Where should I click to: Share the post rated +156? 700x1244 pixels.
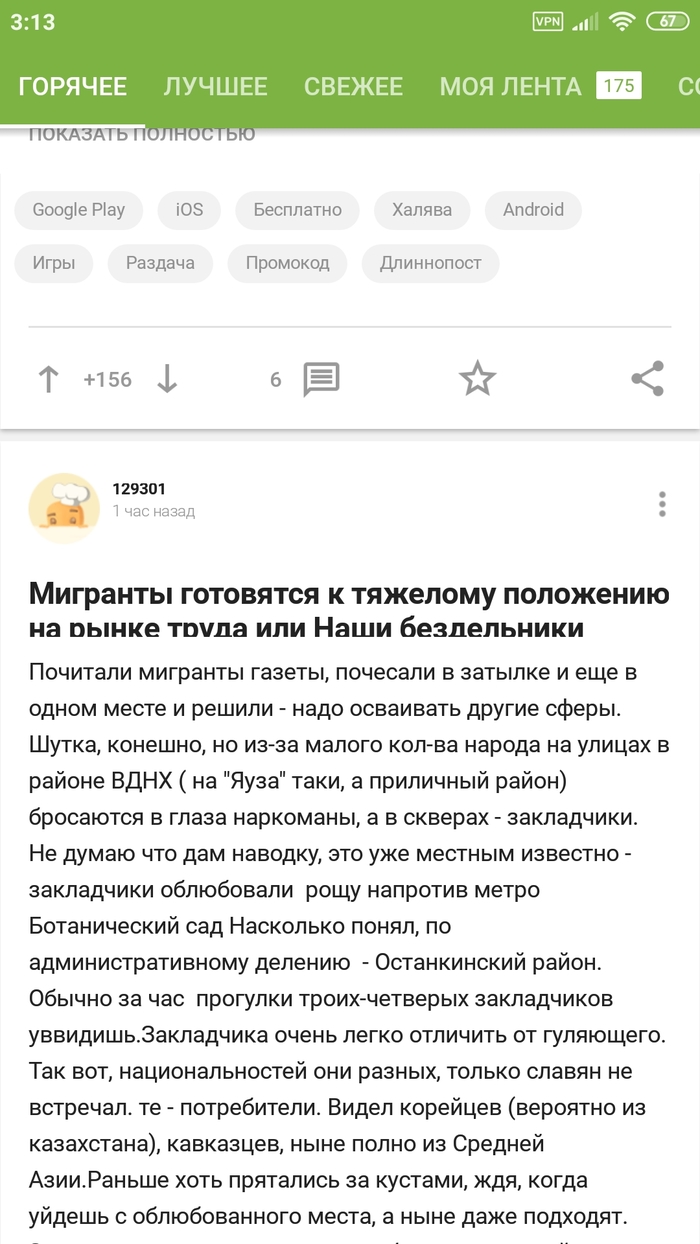coord(648,380)
